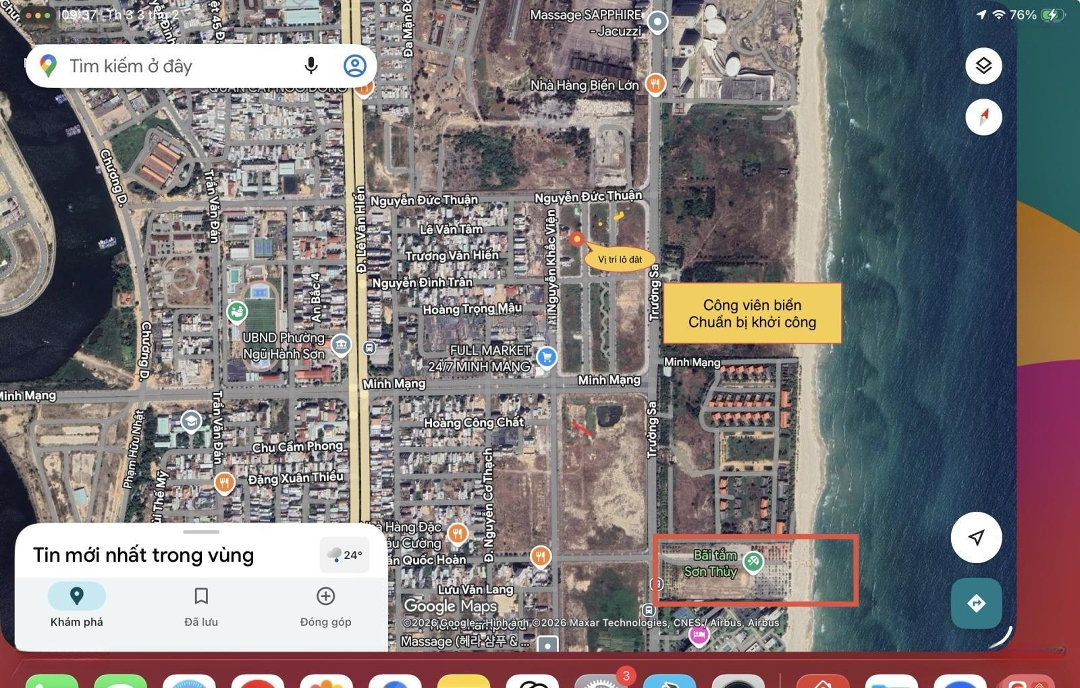Viewport: 1080px width, 688px height.
Task: Switch to the Đóng góp tab
Action: (325, 605)
